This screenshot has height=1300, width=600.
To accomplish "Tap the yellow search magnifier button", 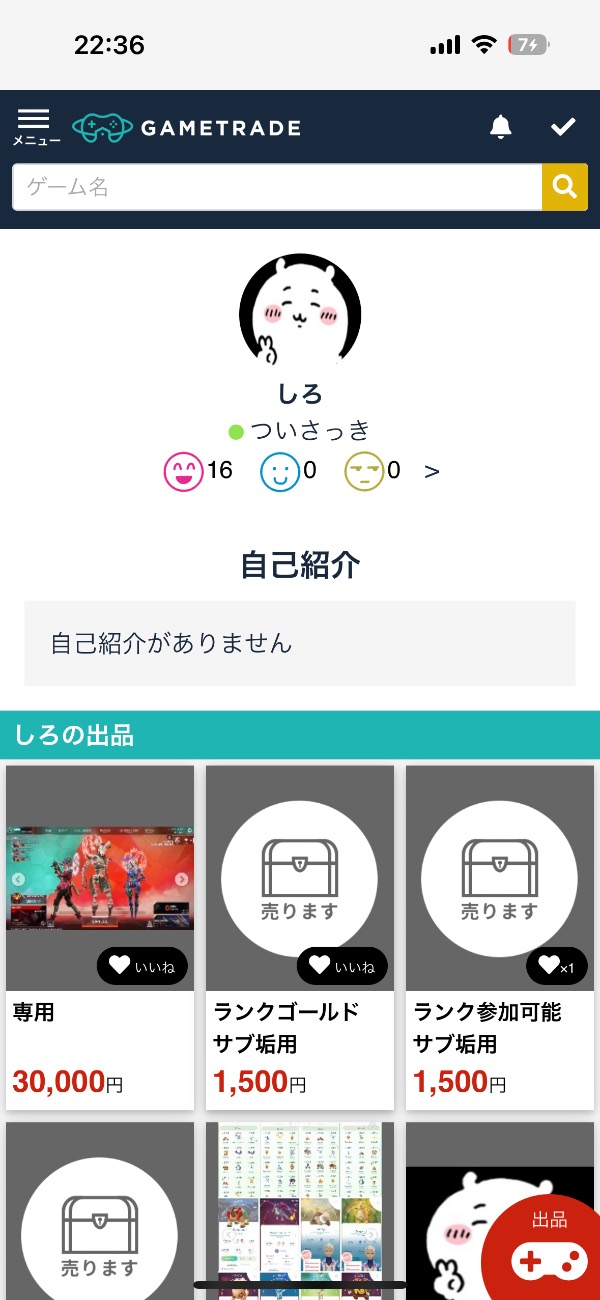I will click(x=564, y=187).
